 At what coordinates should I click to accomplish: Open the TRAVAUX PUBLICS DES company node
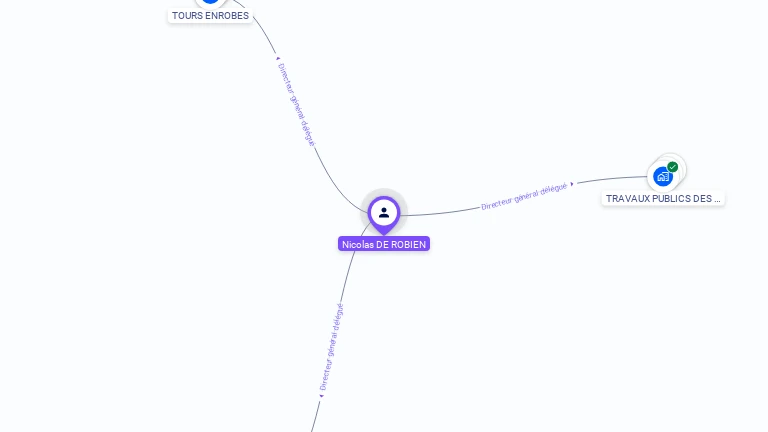663,176
